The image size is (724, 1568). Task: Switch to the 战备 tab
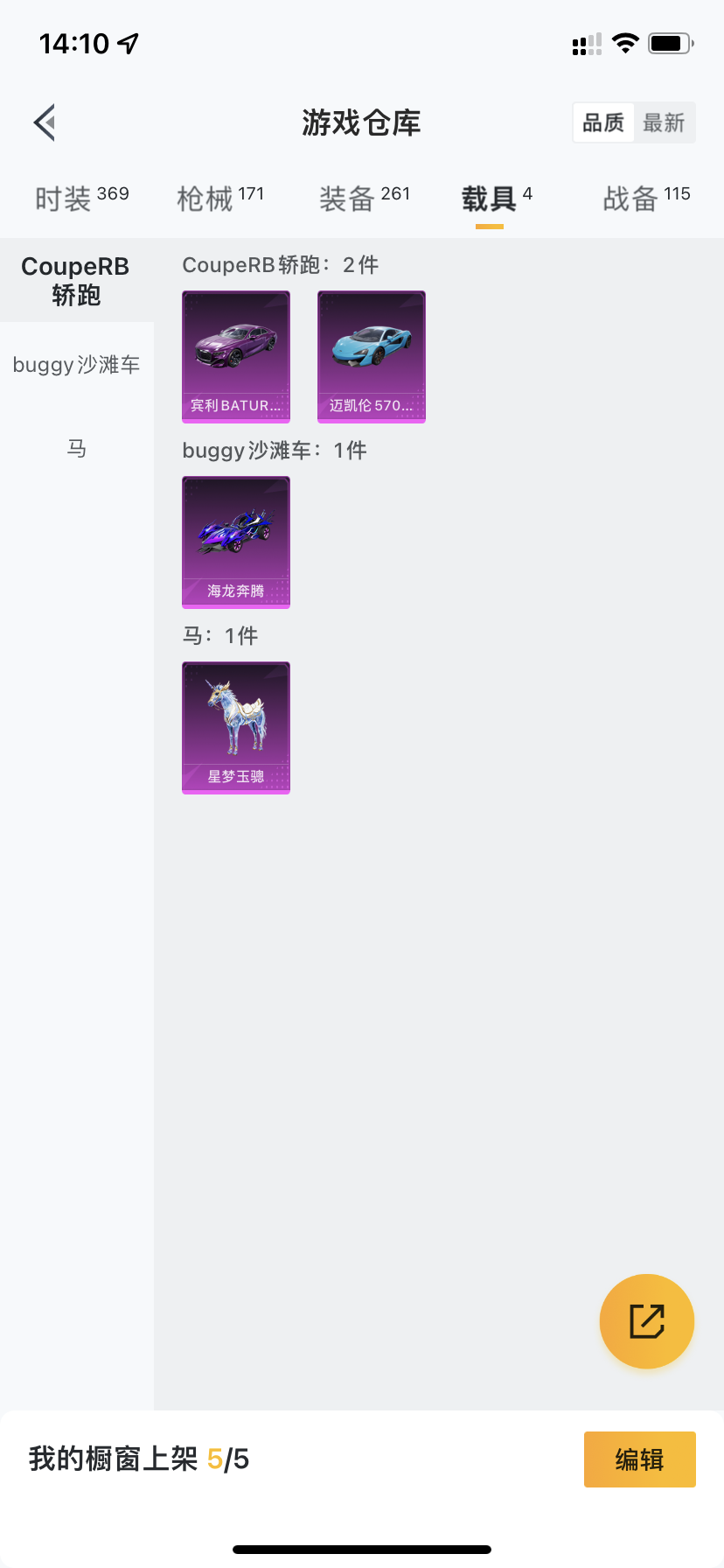[x=645, y=199]
